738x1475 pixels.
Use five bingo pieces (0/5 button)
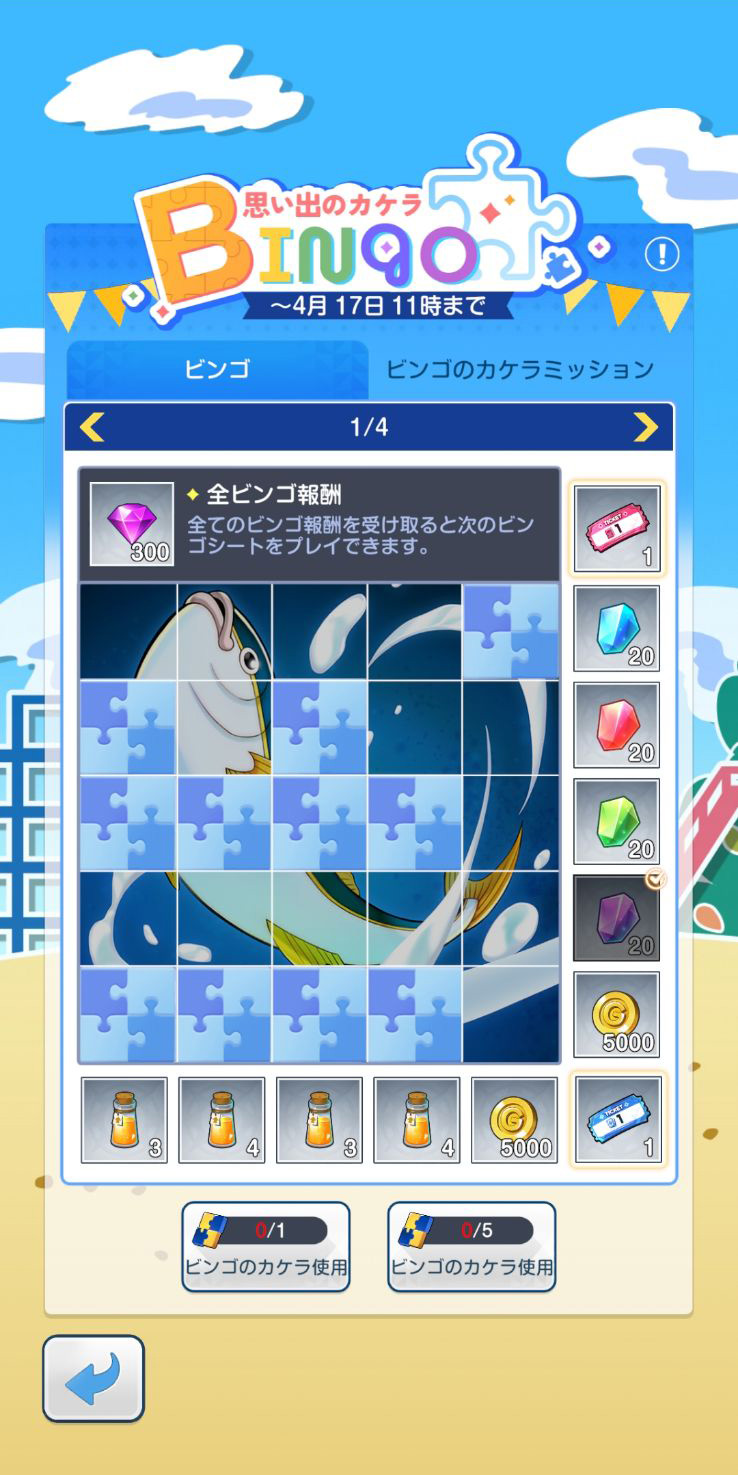[x=471, y=1246]
